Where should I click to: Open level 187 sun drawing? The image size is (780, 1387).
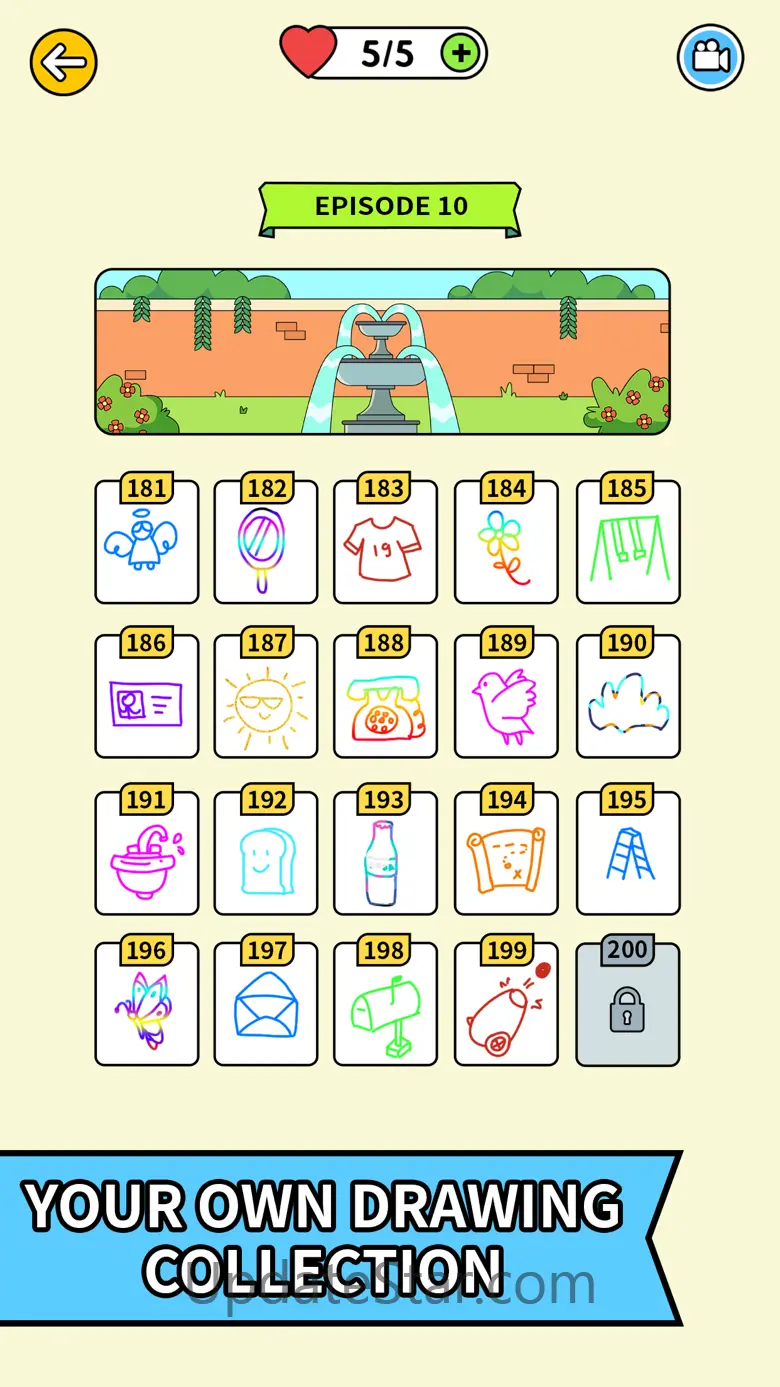coord(266,698)
